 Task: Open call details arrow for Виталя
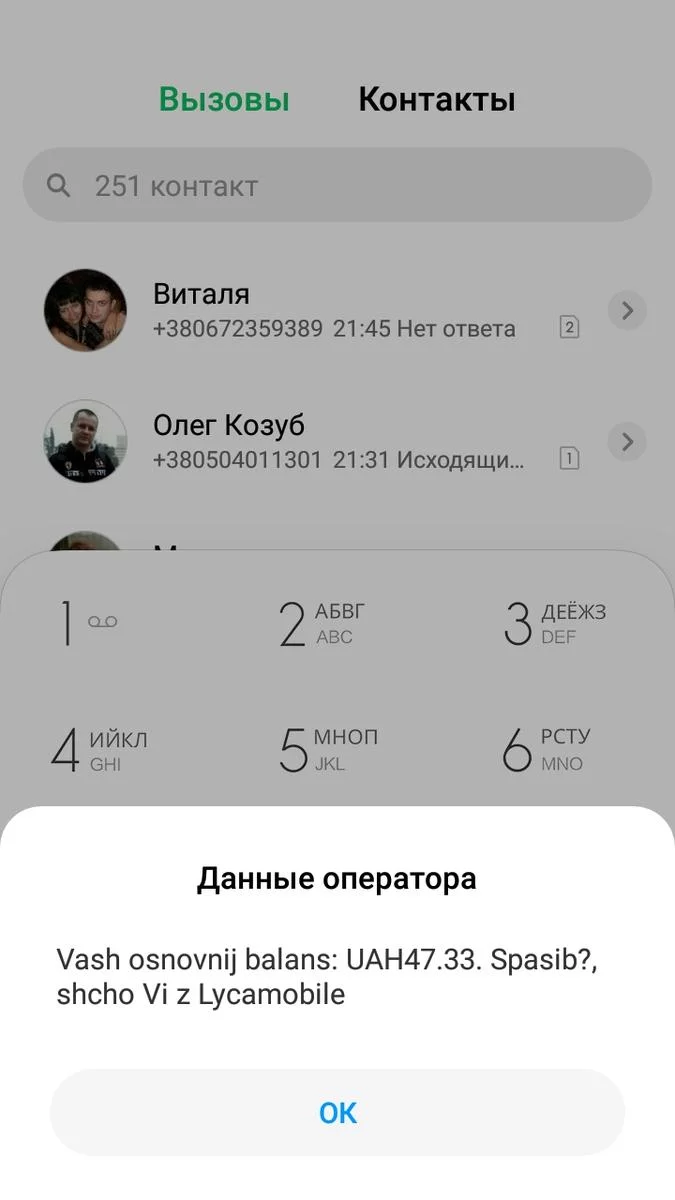click(627, 311)
